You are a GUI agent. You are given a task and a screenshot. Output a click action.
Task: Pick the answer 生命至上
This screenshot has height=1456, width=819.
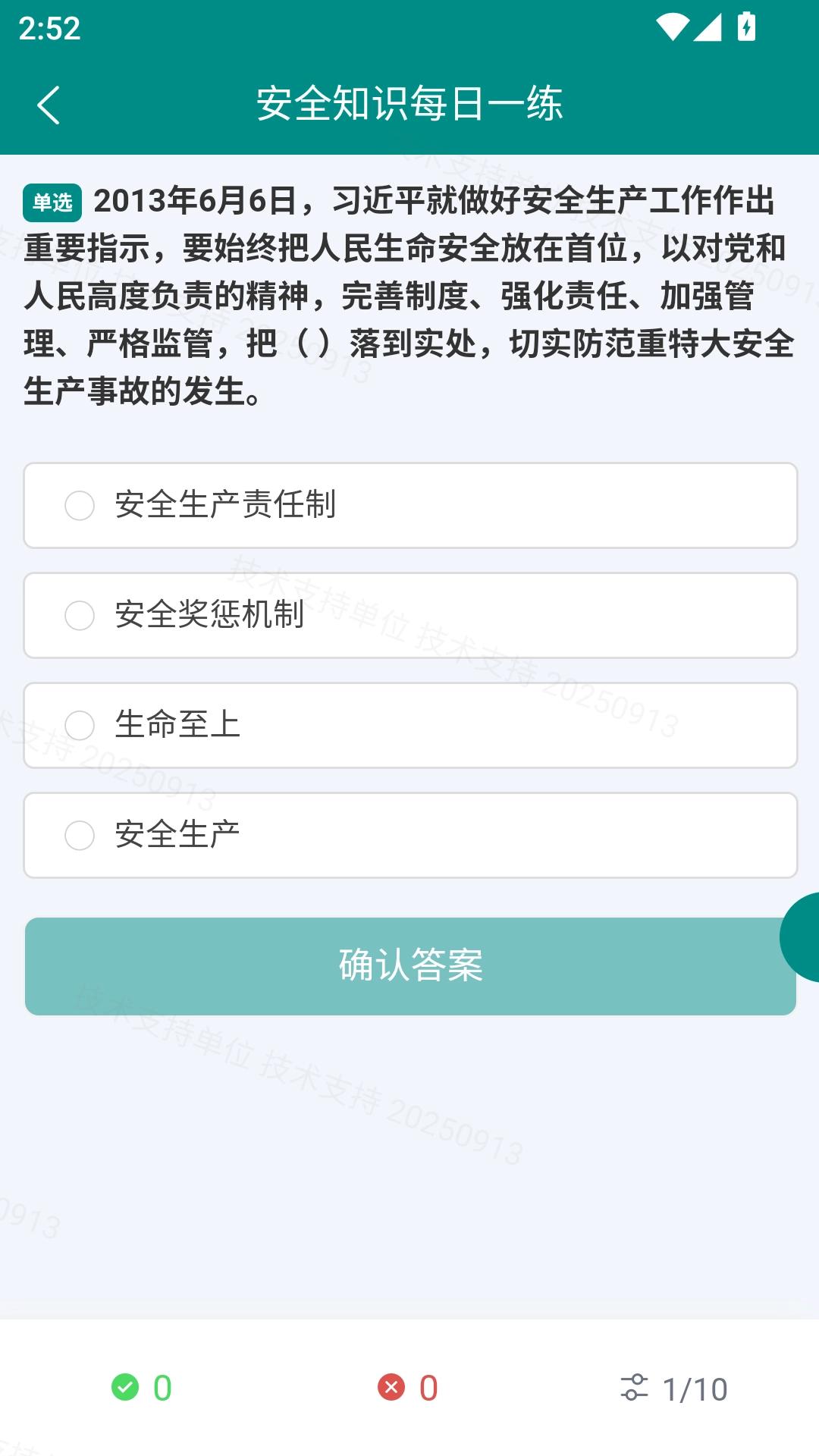[x=410, y=725]
